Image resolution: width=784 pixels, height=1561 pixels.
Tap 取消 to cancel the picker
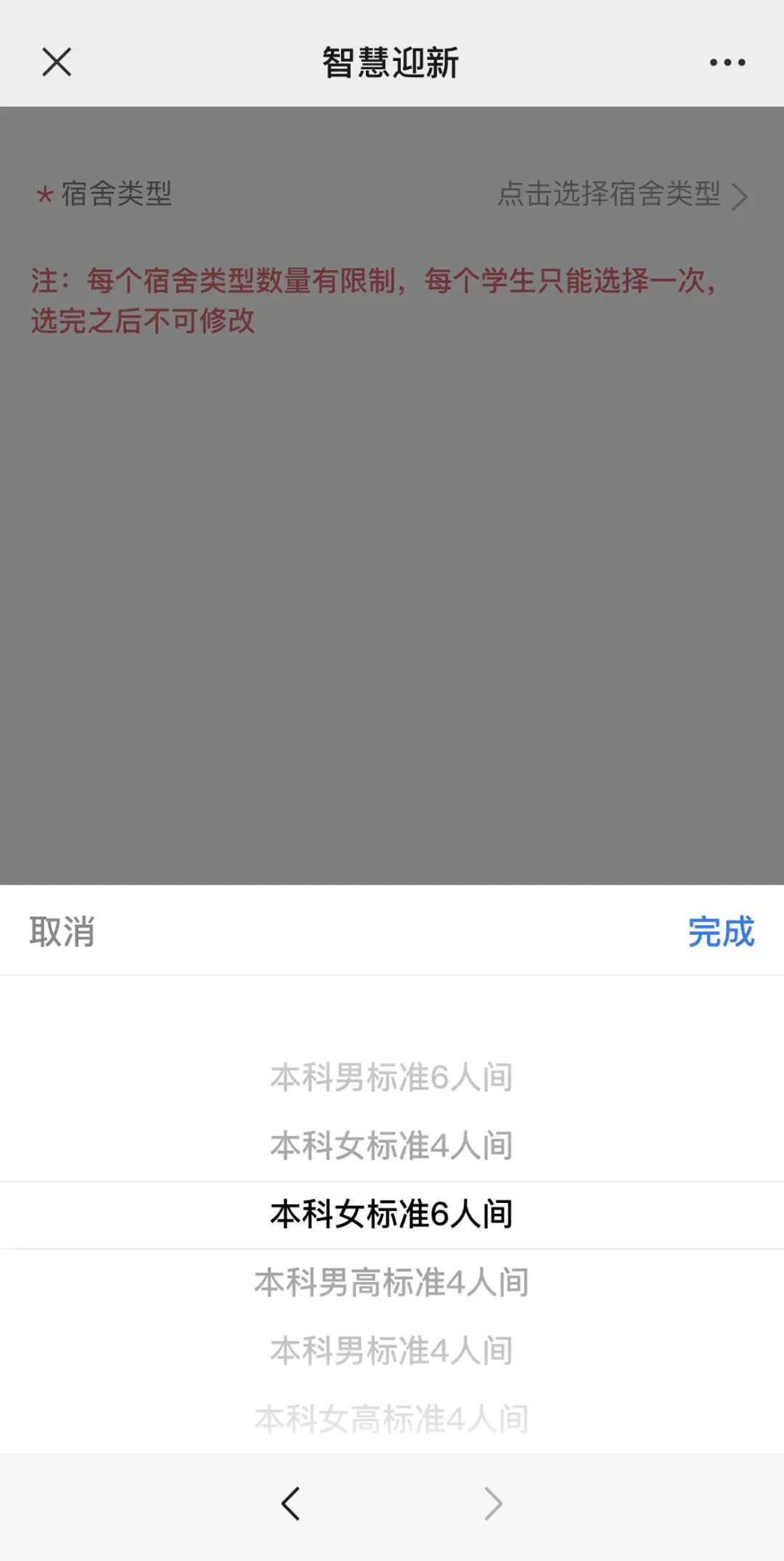point(62,931)
